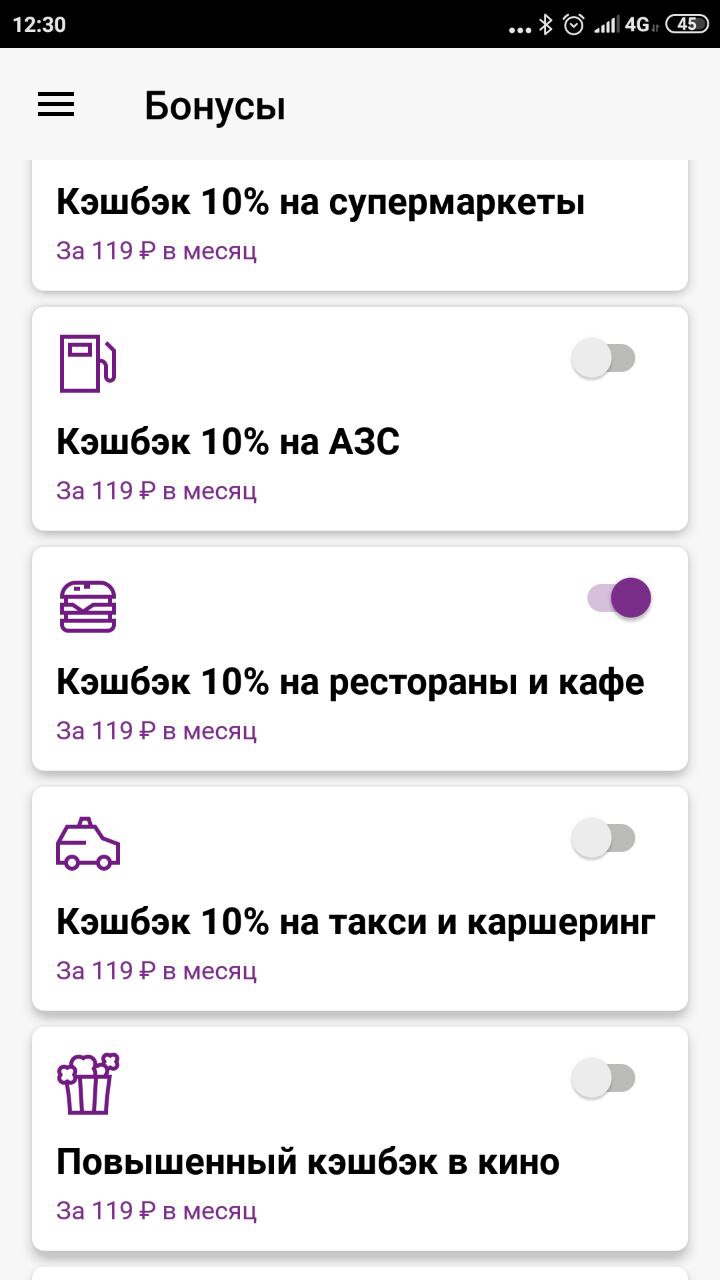Open the hamburger drawer menu
This screenshot has width=720, height=1280.
coord(56,104)
